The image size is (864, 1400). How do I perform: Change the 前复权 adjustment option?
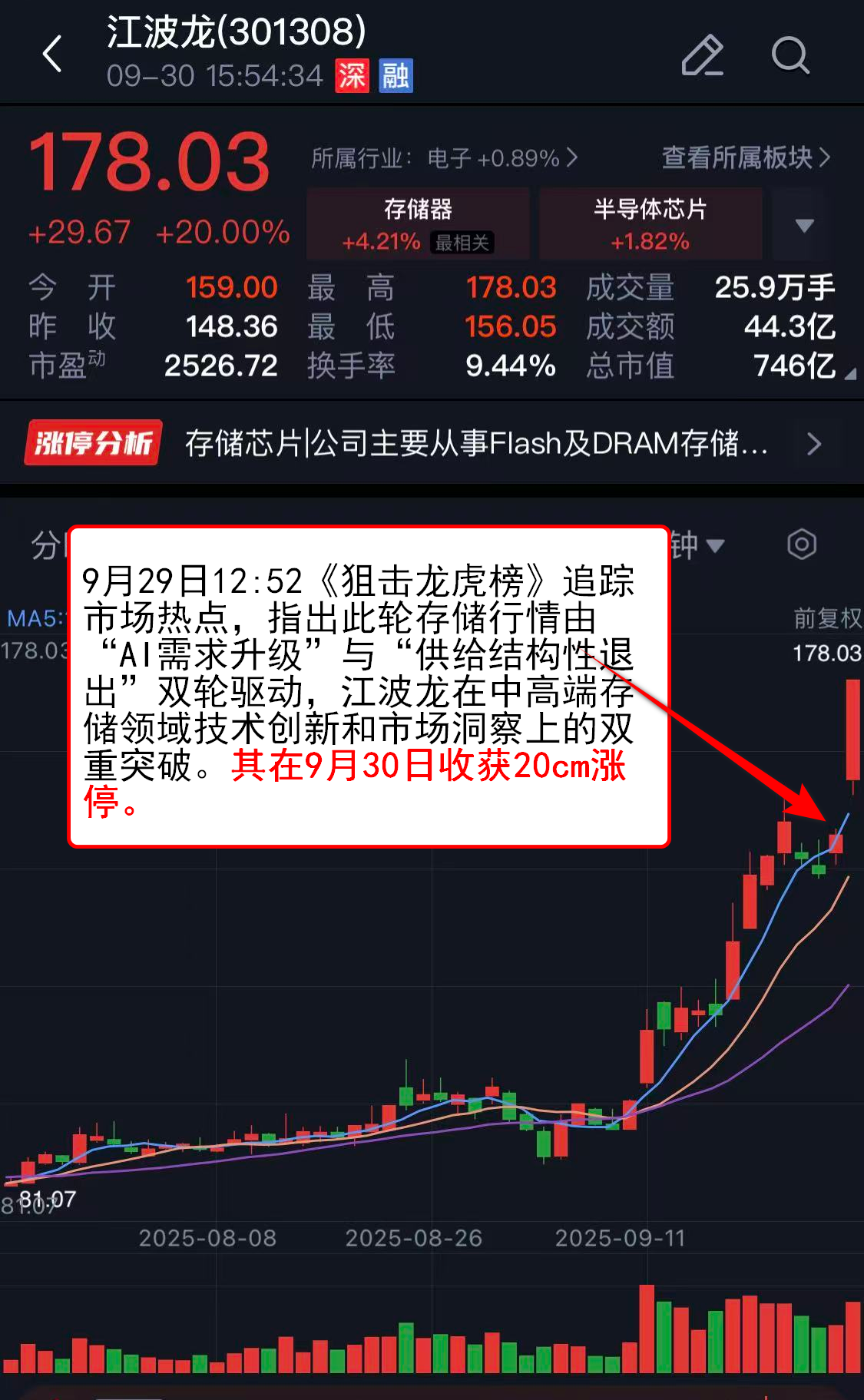[x=826, y=618]
